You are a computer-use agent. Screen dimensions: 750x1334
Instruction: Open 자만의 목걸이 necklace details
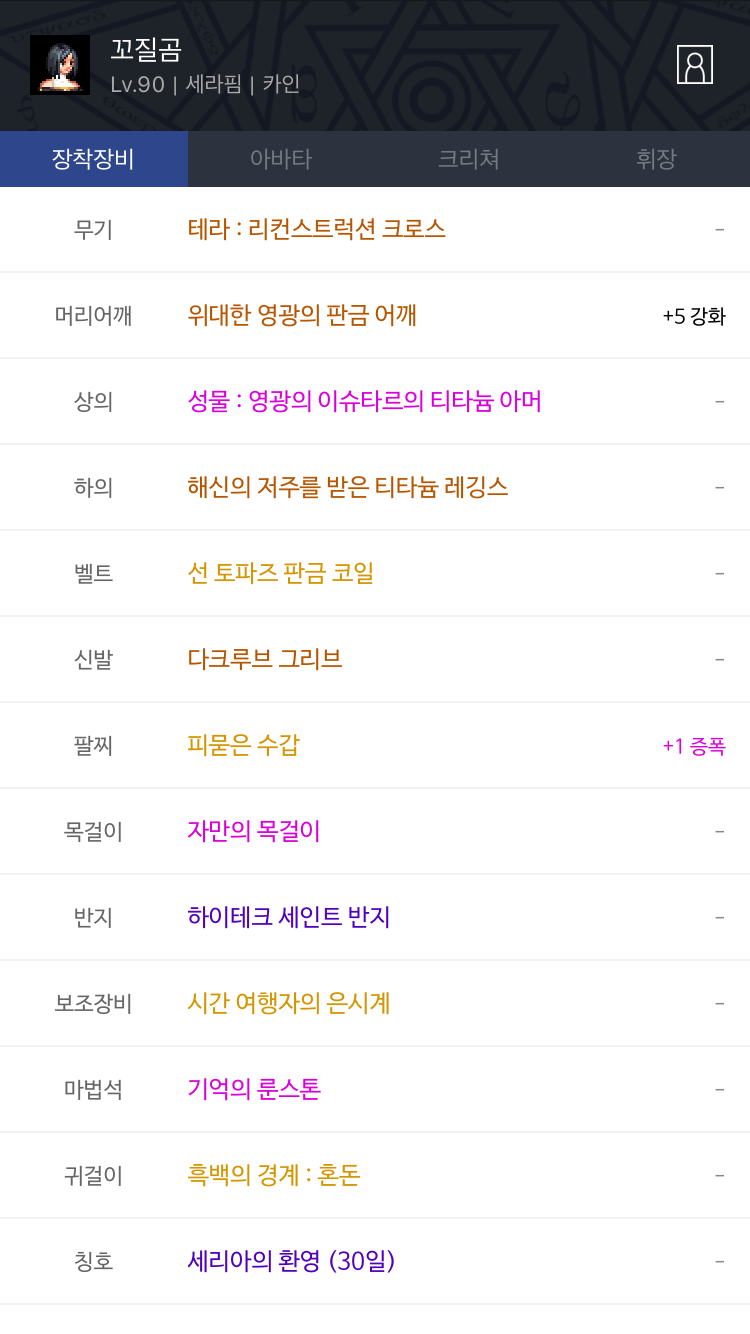point(254,831)
